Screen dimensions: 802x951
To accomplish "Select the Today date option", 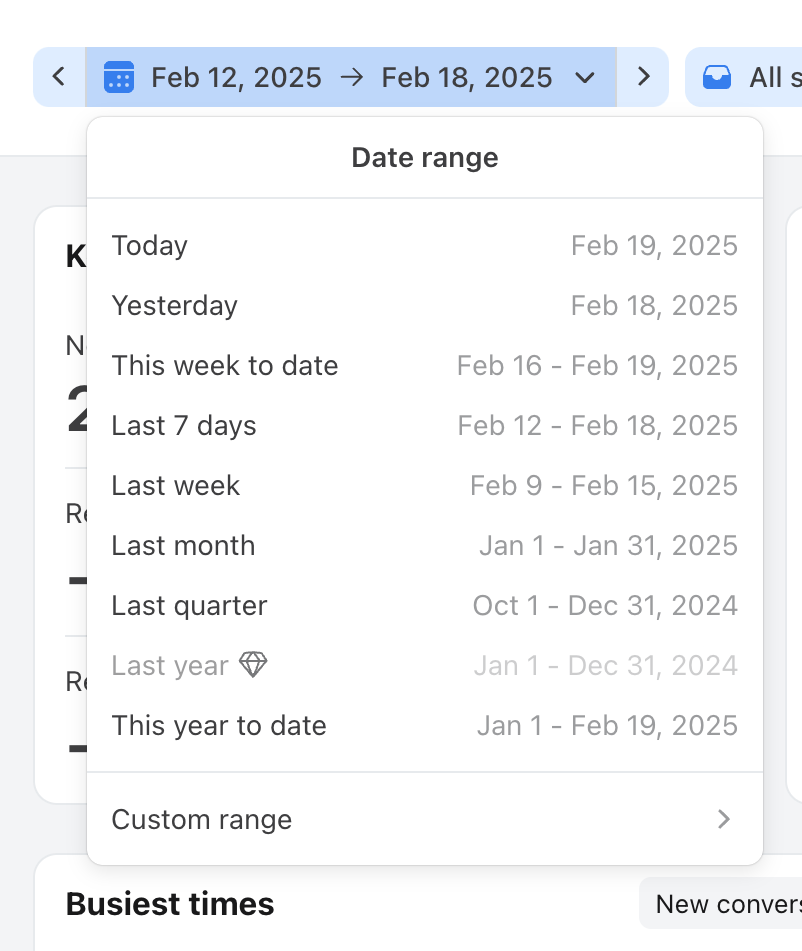I will tap(150, 245).
